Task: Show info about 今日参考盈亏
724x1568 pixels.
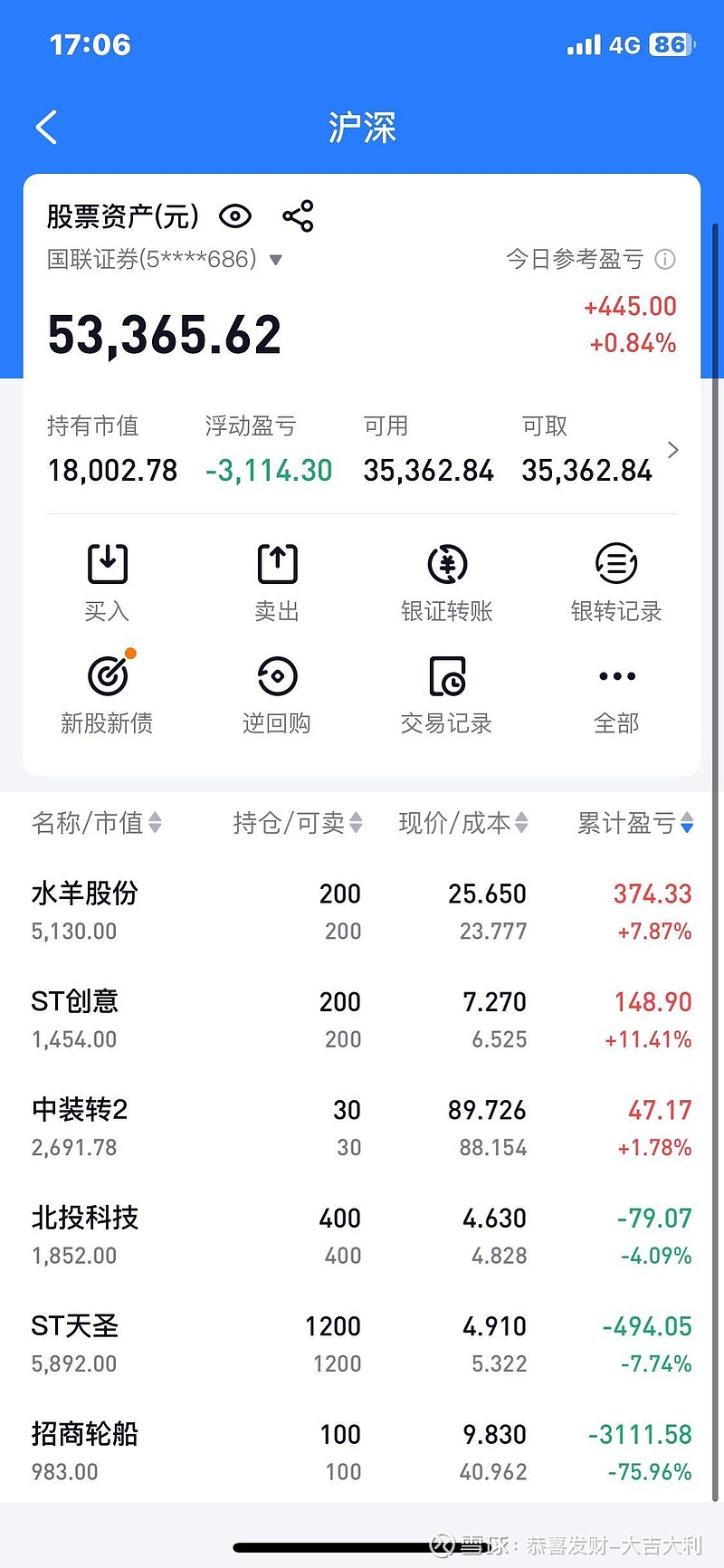Action: coord(665,260)
